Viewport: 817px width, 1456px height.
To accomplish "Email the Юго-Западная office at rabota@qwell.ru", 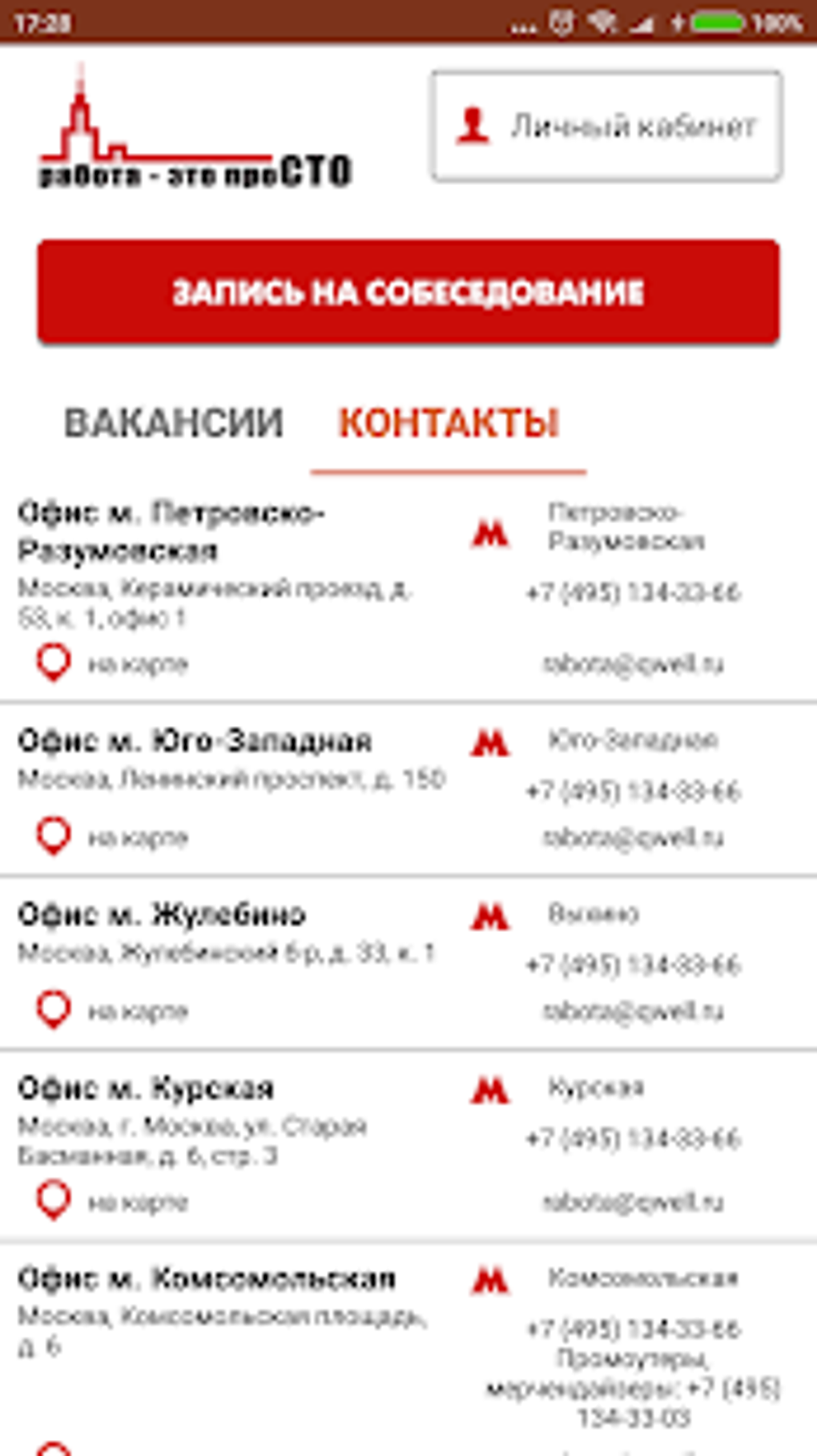I will (x=633, y=837).
